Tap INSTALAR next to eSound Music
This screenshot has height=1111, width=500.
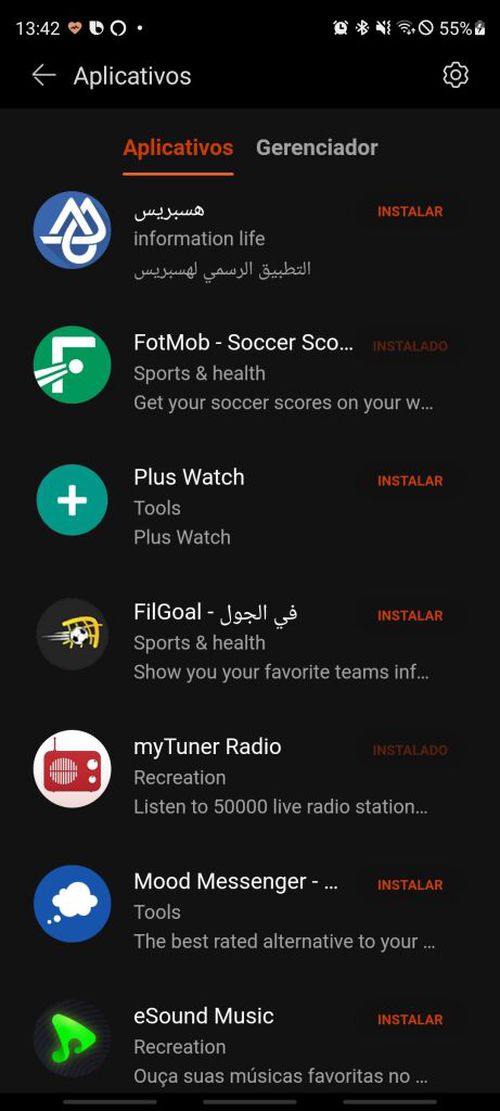tap(410, 1019)
